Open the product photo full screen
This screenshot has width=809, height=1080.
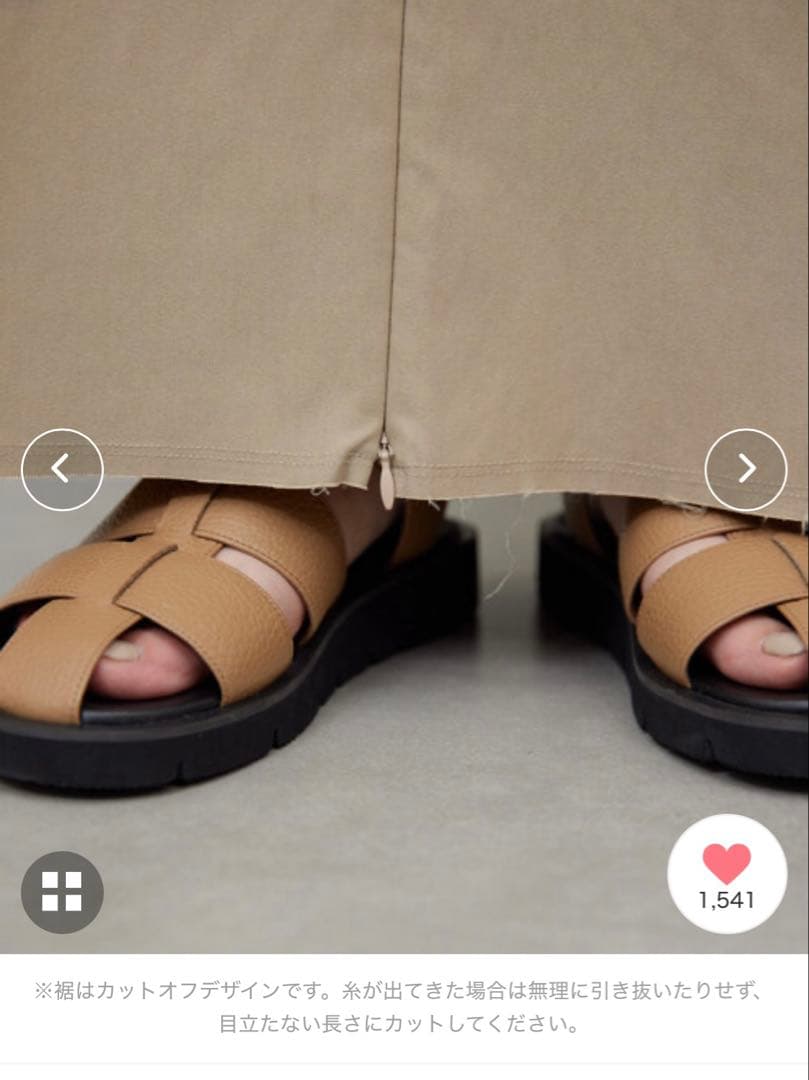click(x=404, y=300)
